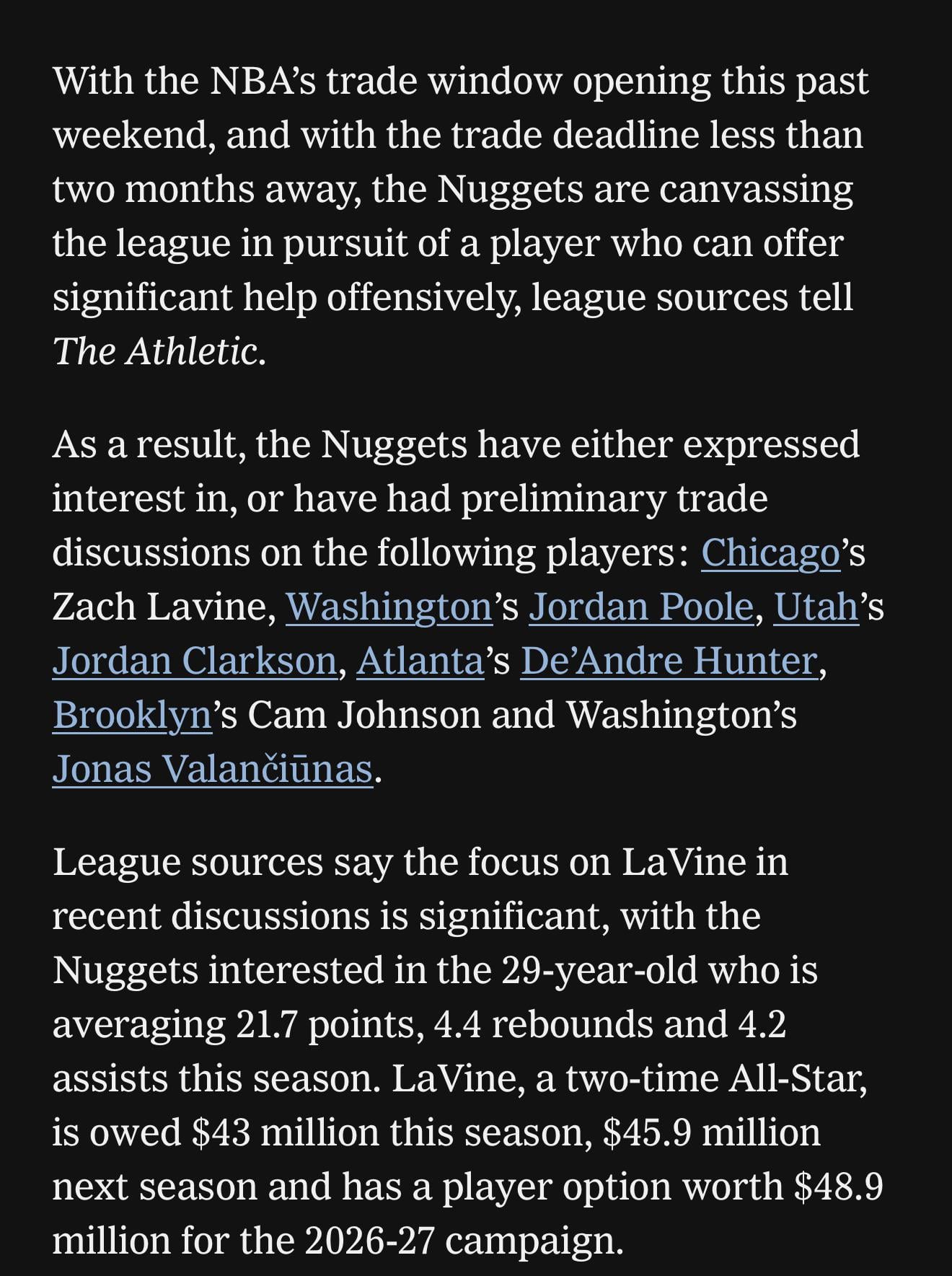View Jordan Clarkson's player page

(195, 661)
